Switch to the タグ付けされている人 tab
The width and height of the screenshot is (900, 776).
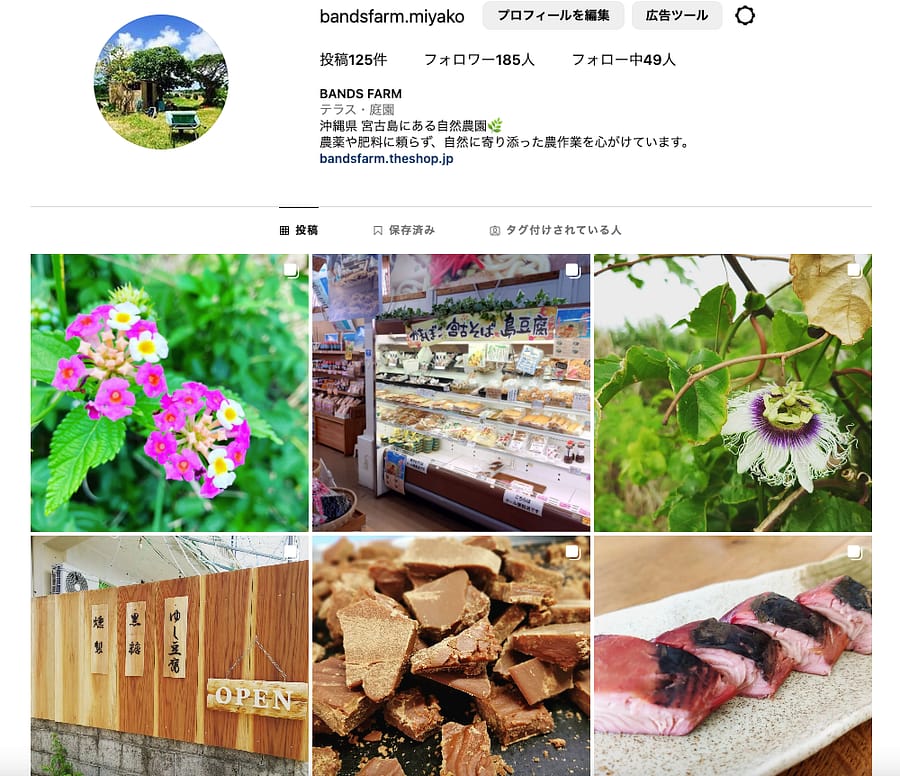coord(555,230)
